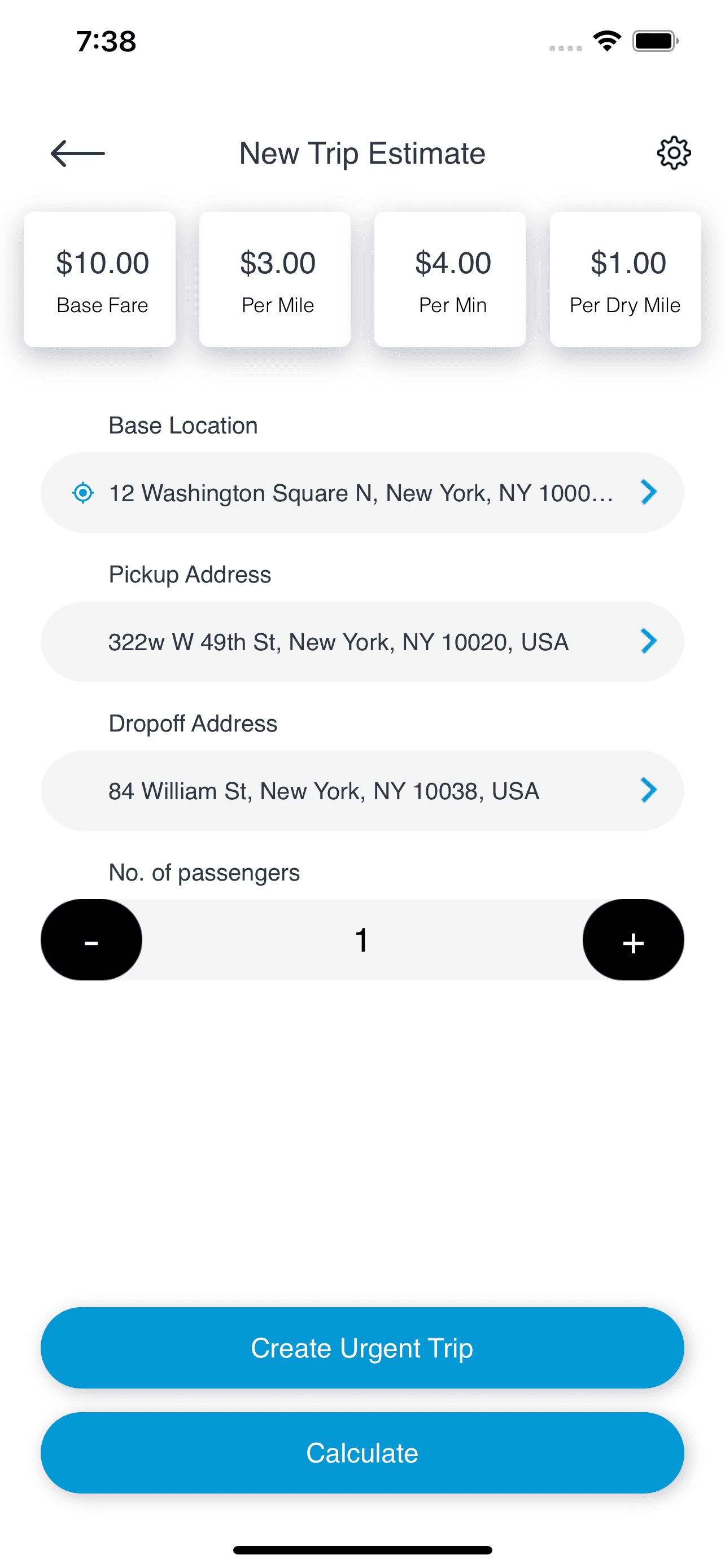
Task: Decrease the number of passengers
Action: [91, 940]
